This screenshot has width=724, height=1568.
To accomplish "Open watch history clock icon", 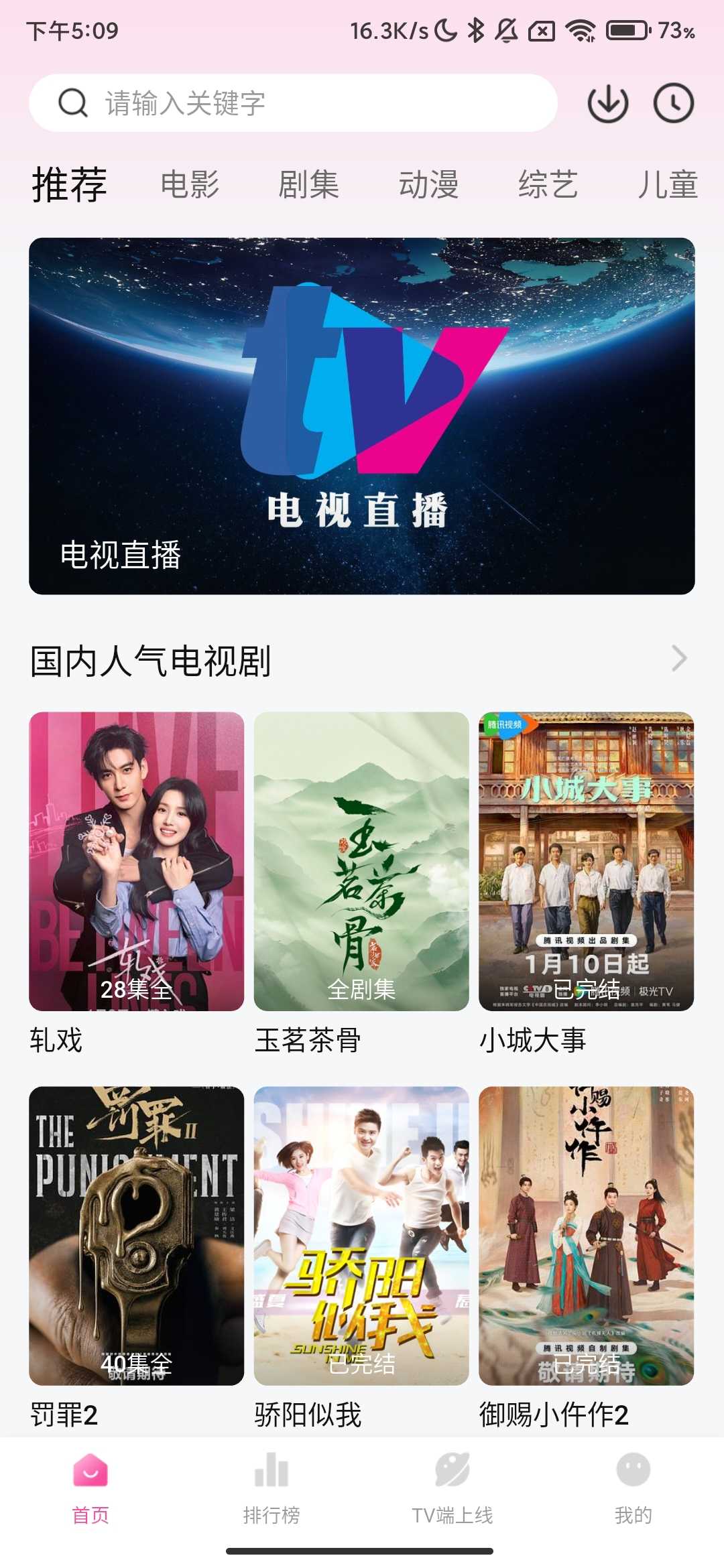I will coord(673,103).
